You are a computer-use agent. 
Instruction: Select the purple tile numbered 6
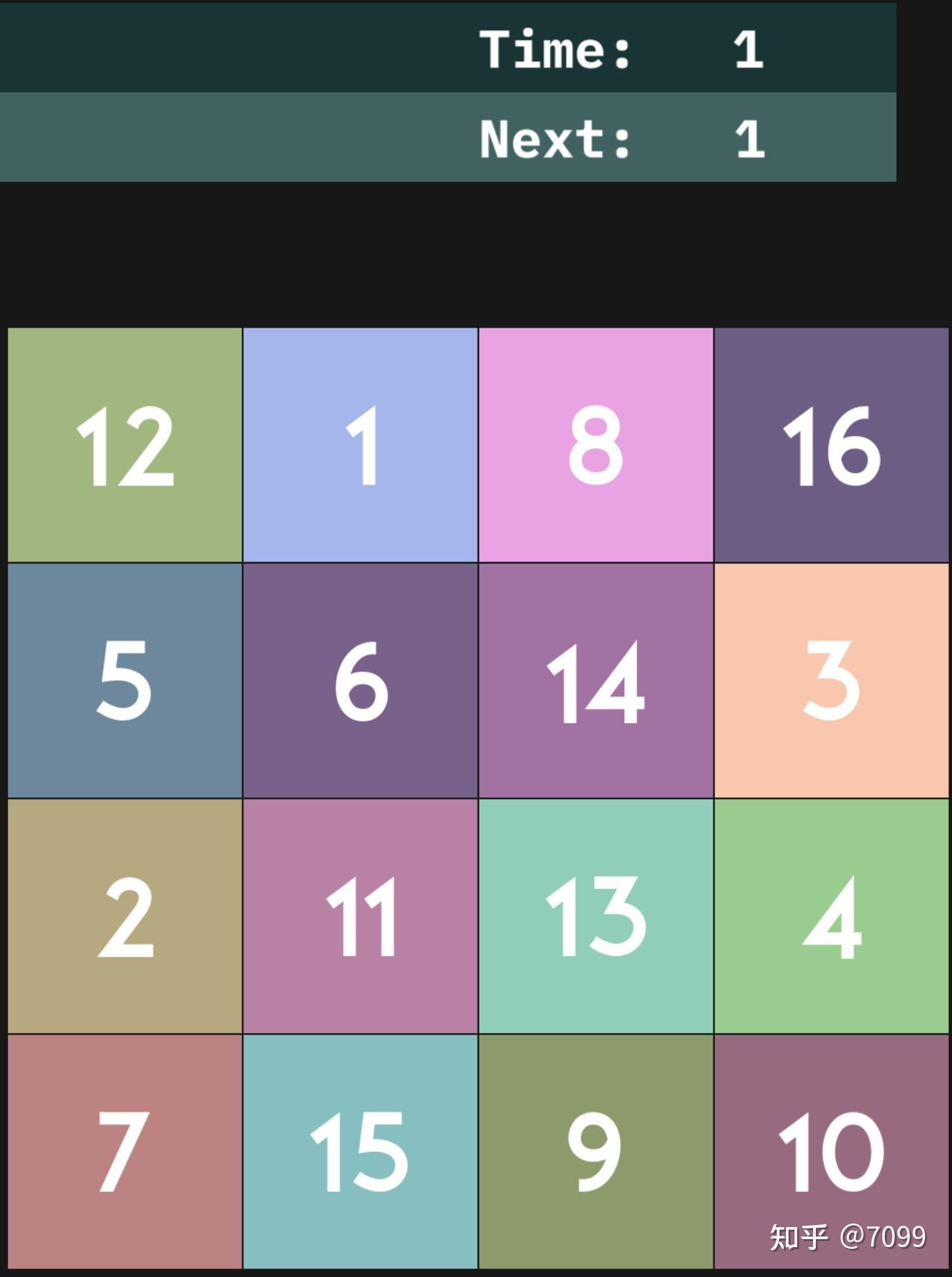(x=360, y=680)
